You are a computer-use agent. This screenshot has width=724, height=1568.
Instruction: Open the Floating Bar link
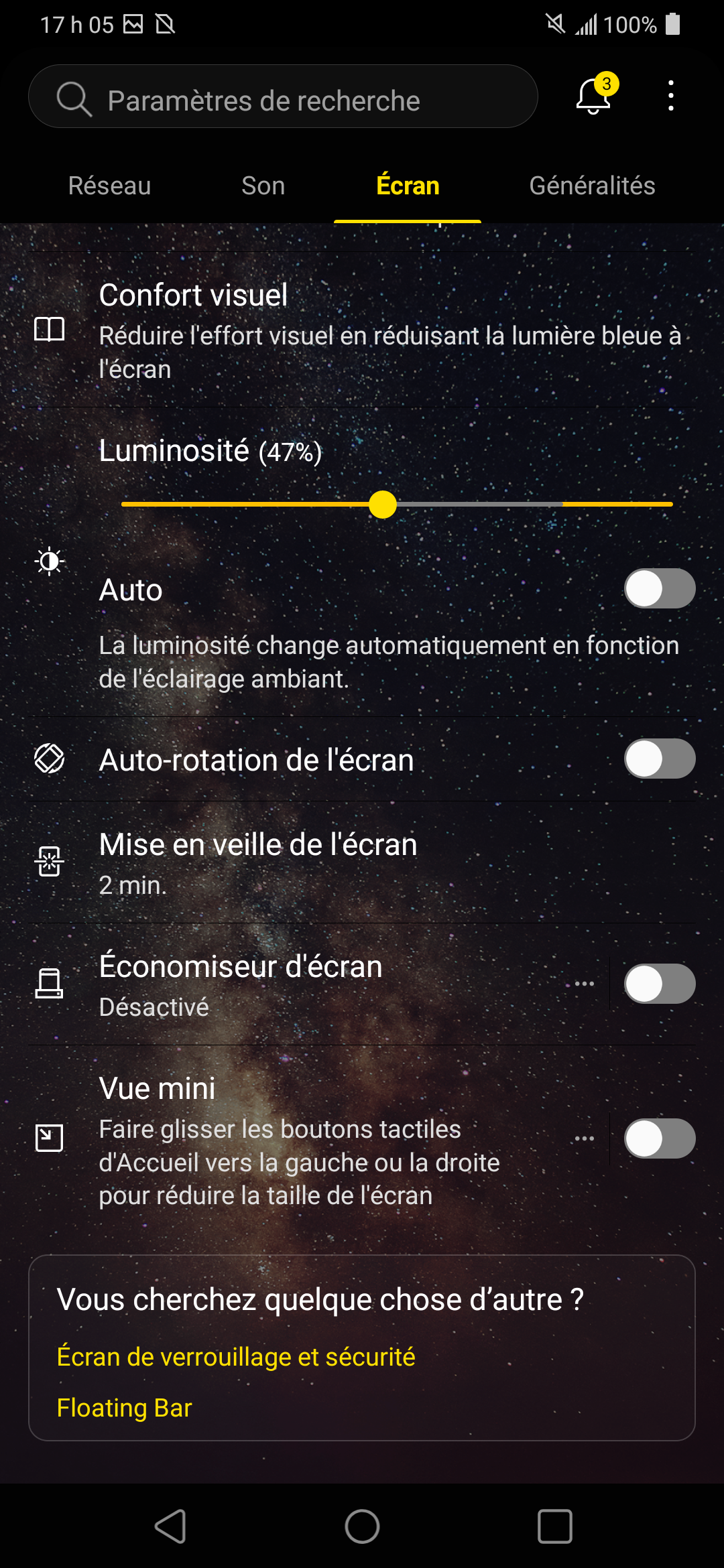click(125, 1408)
